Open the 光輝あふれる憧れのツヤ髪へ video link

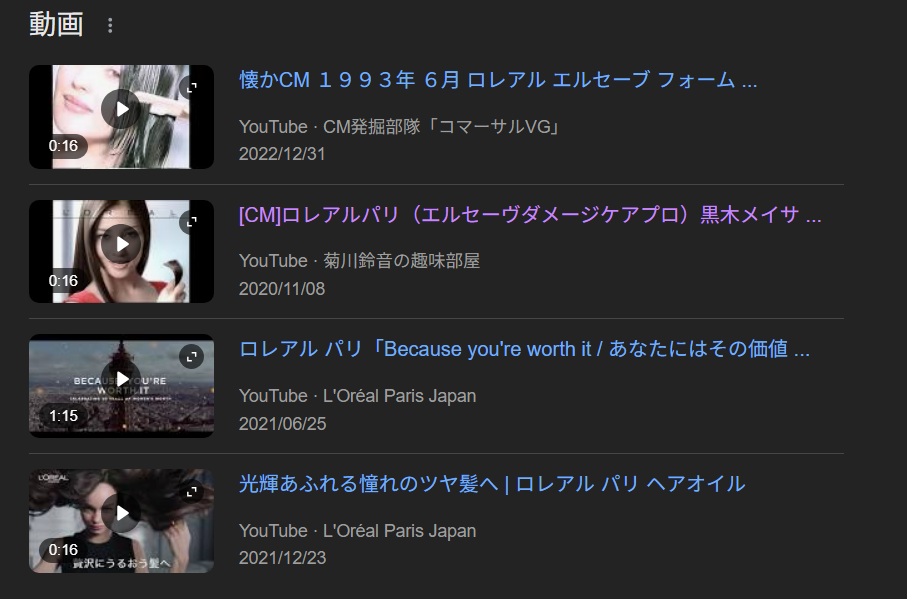coord(492,485)
